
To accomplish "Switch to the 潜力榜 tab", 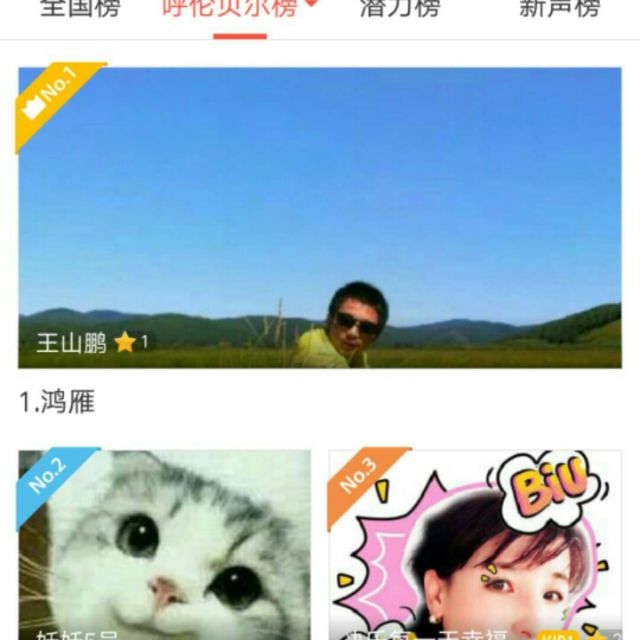I will [400, 9].
